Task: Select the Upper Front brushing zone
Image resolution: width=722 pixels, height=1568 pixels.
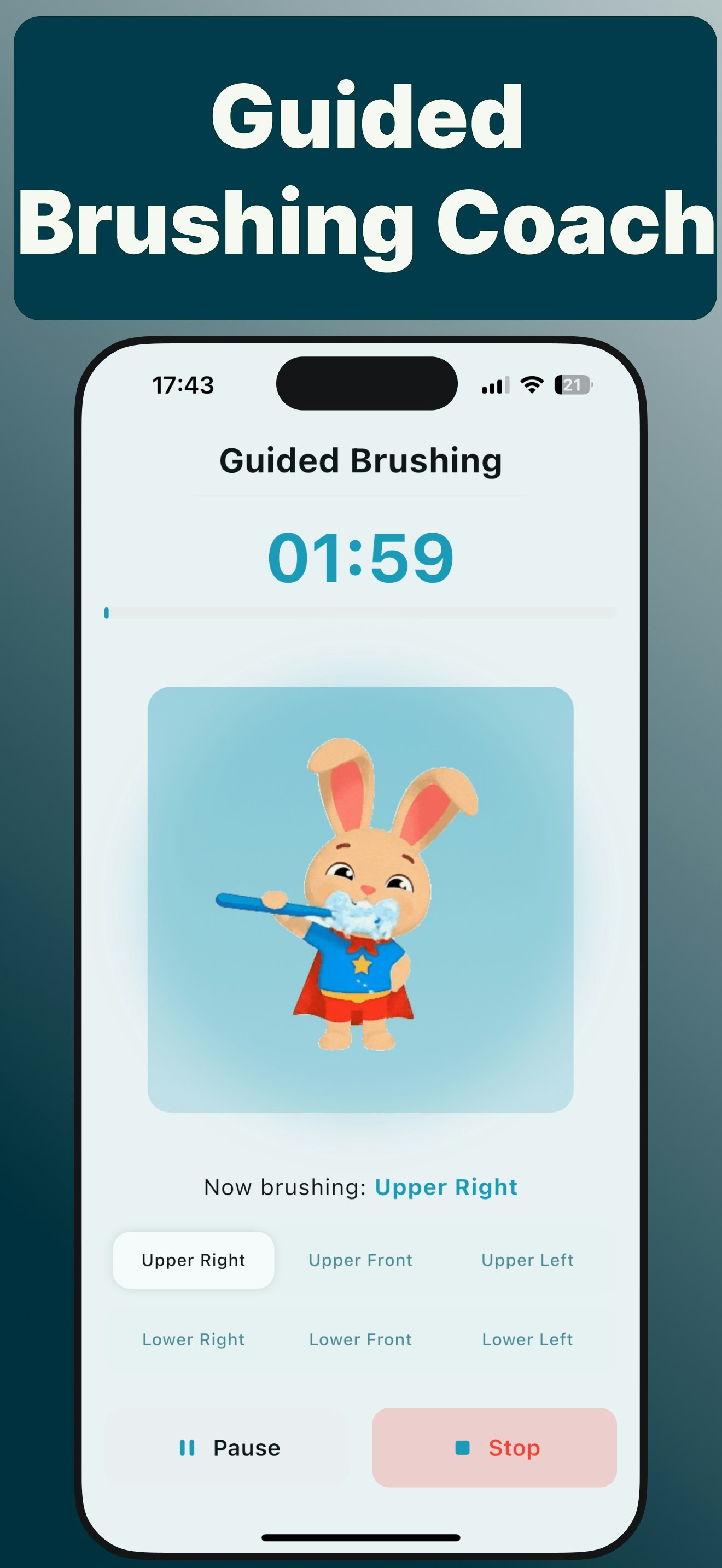Action: coord(360,1260)
